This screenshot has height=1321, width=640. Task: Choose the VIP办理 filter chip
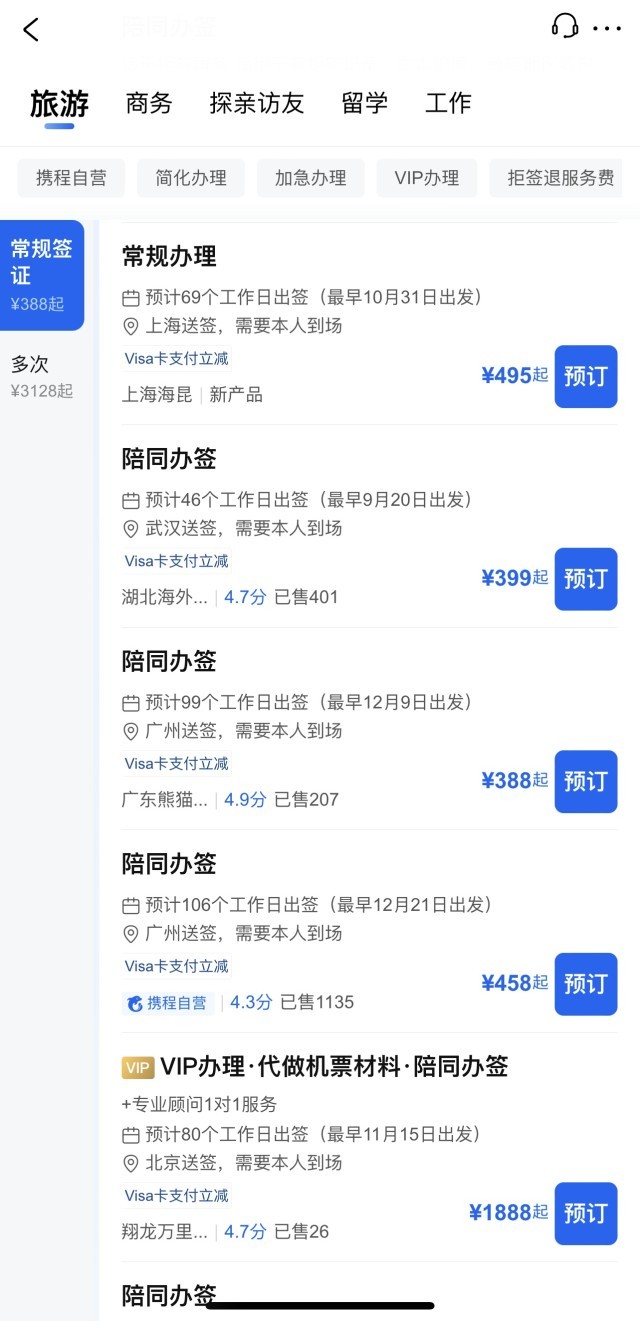427,178
